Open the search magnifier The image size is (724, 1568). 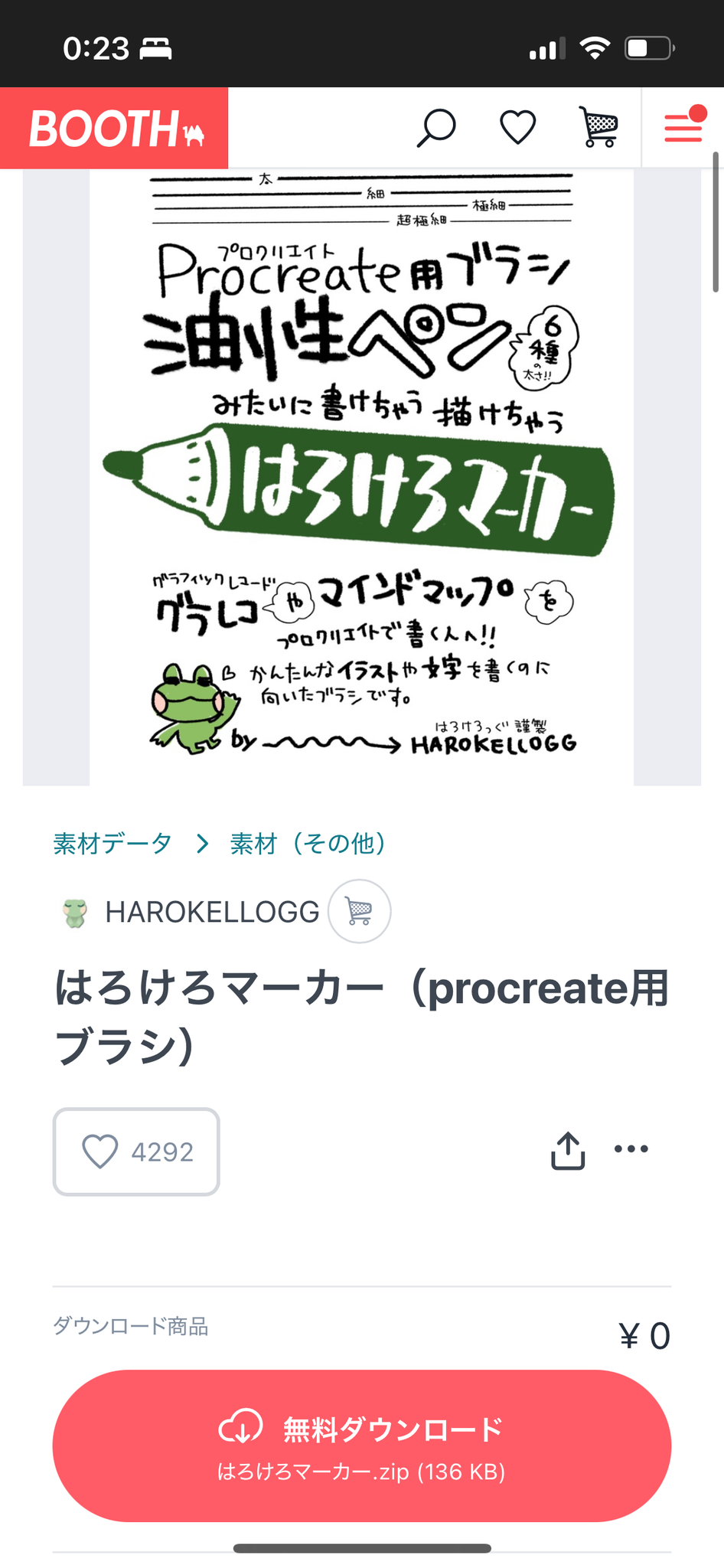click(x=436, y=127)
